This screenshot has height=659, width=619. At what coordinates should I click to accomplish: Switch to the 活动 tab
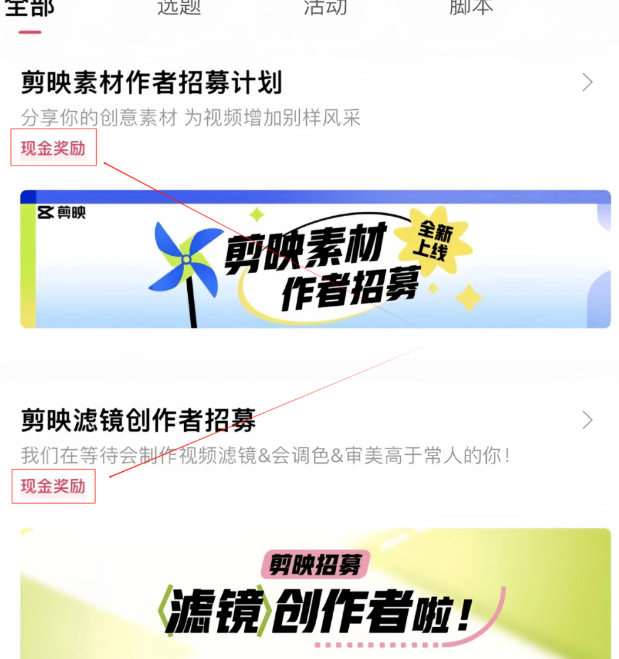325,8
